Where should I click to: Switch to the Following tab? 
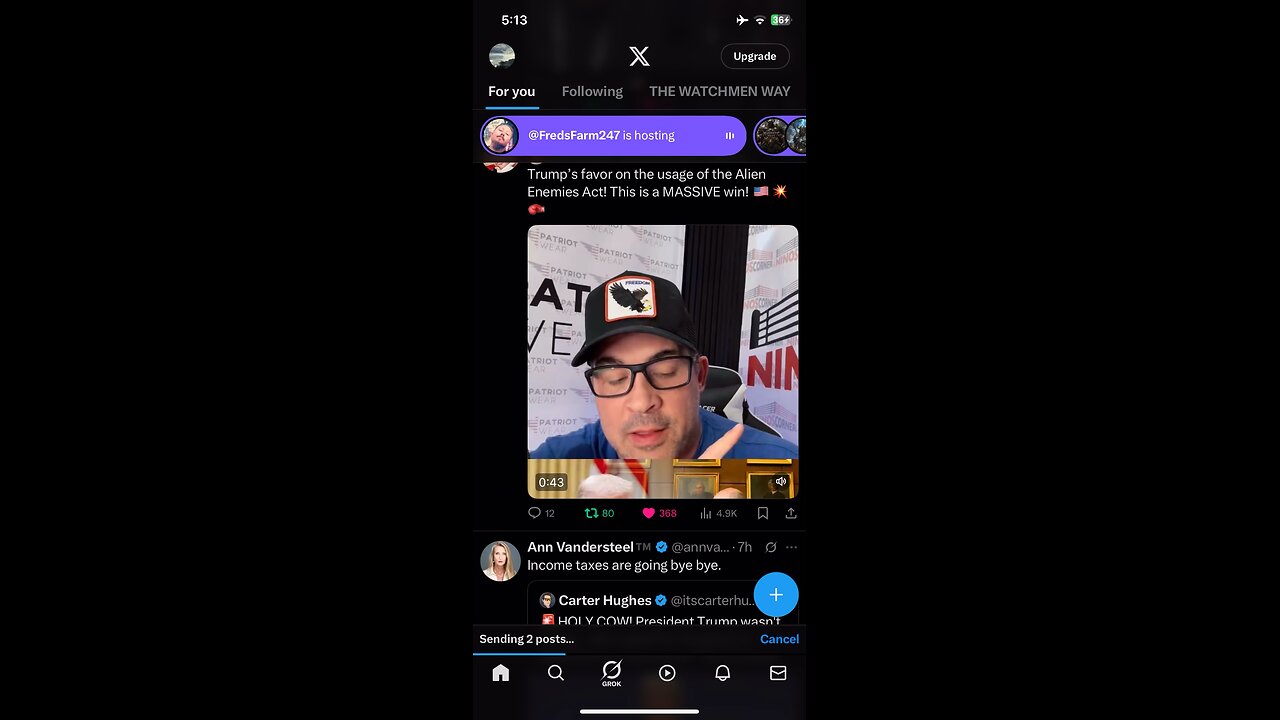(x=592, y=91)
